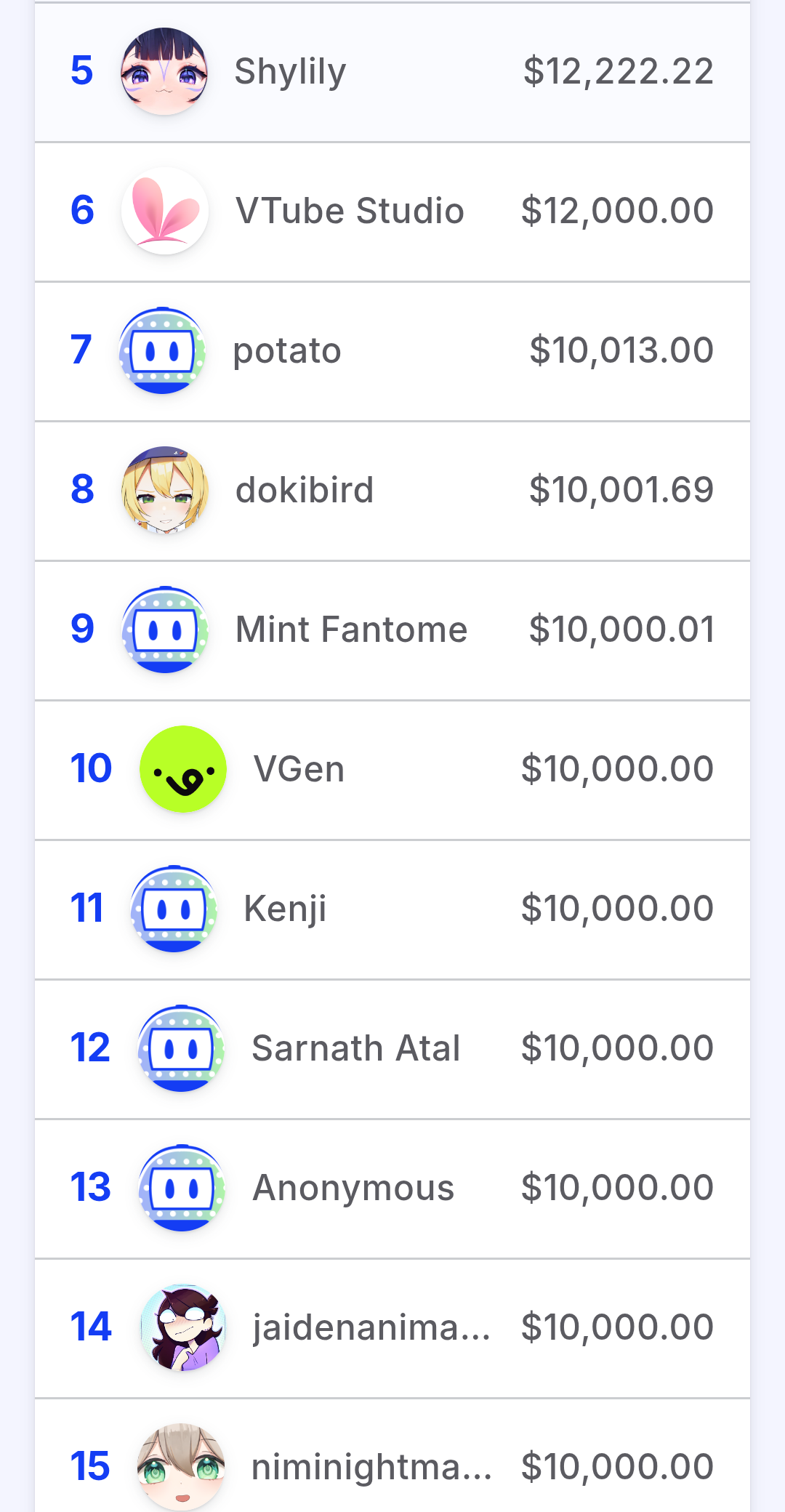Tap the potato donor row

tap(392, 351)
